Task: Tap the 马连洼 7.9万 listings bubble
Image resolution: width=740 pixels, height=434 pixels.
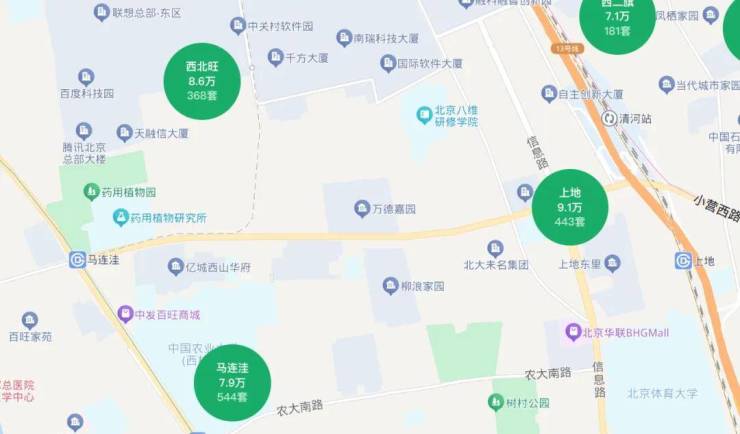Action: [x=232, y=382]
